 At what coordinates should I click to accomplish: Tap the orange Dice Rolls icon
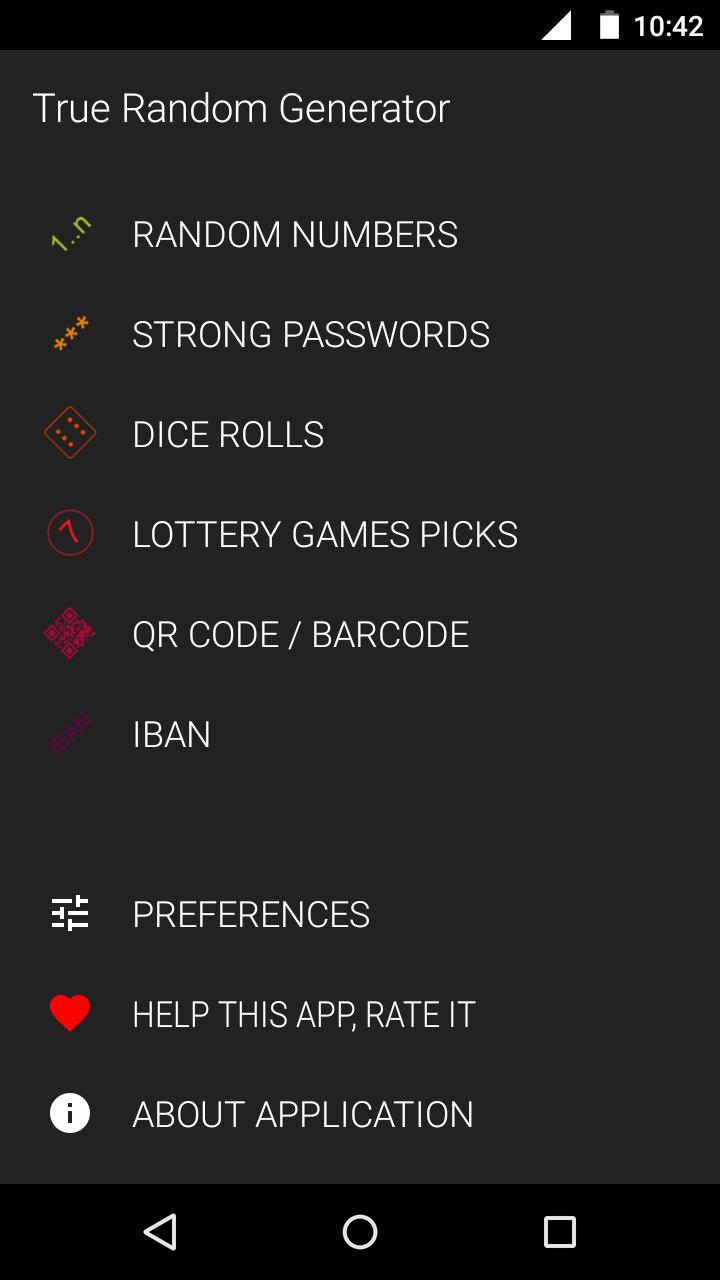[68, 433]
